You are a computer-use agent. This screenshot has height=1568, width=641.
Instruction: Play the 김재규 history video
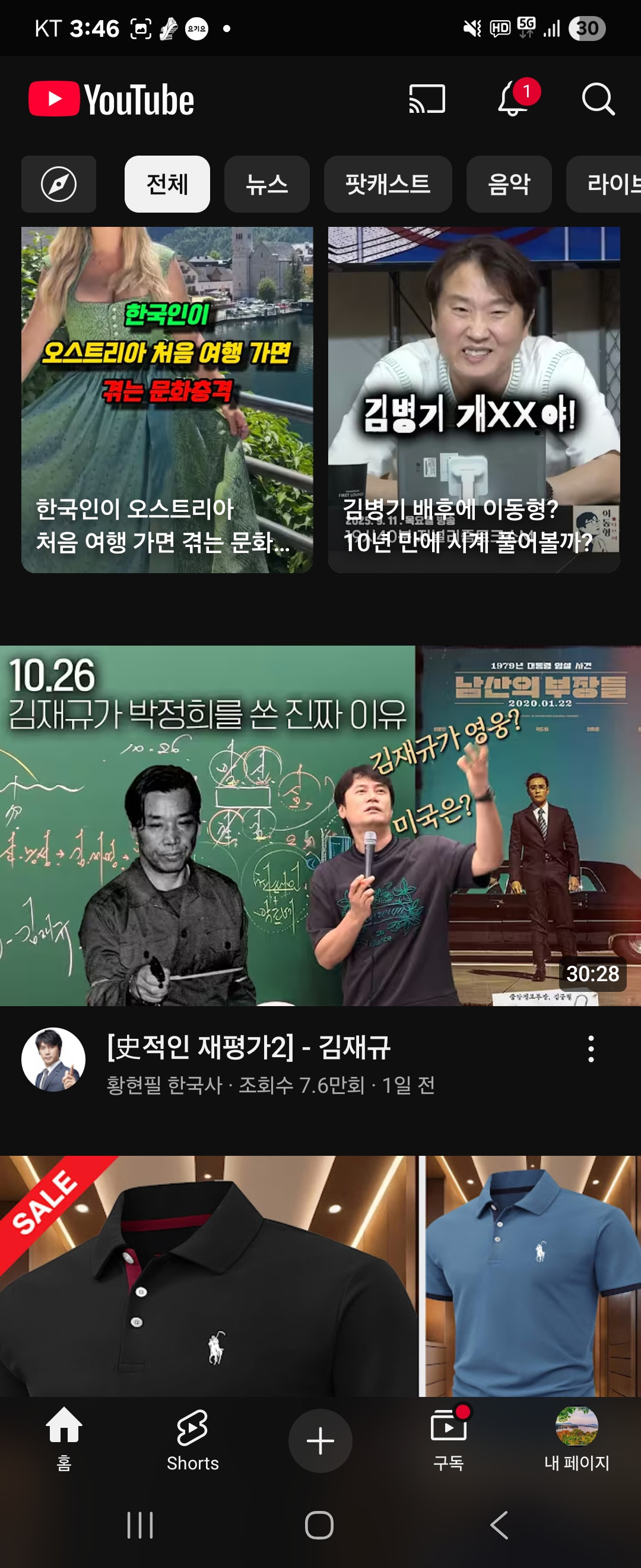(x=320, y=825)
